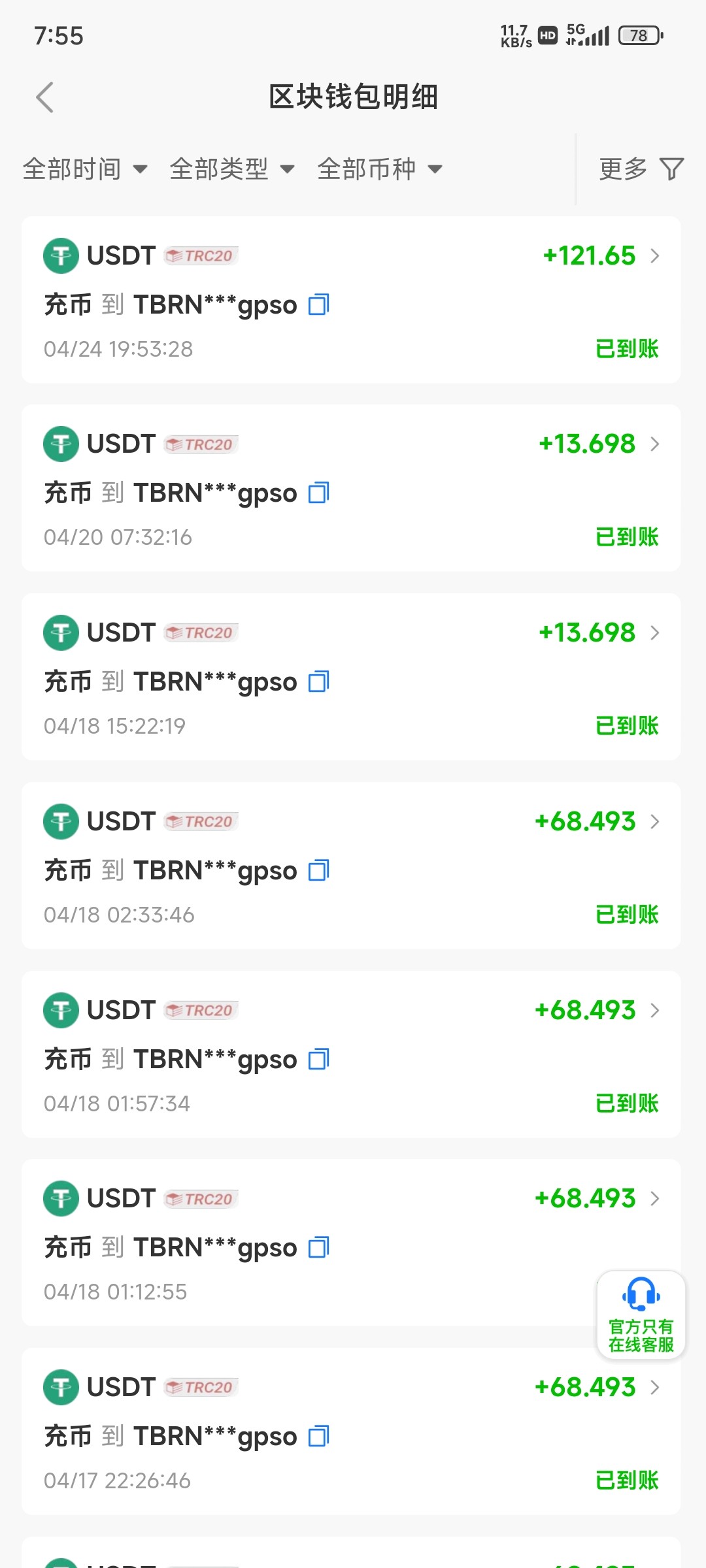Copy address on the 04/20 07:32:16 deposit
The width and height of the screenshot is (706, 1568).
319,493
